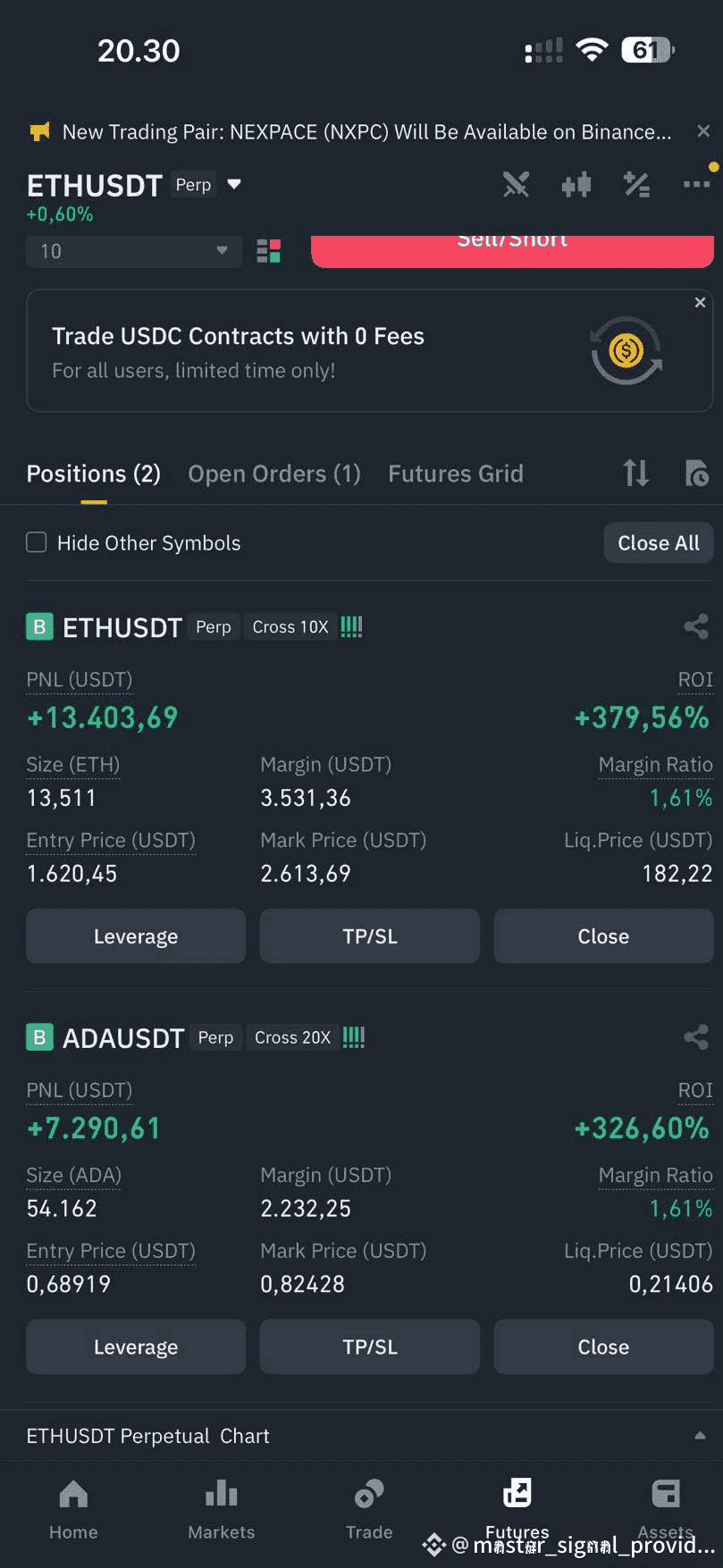Open the candlestick chart view icon
Viewport: 723px width, 1568px height.
pyautogui.click(x=576, y=184)
